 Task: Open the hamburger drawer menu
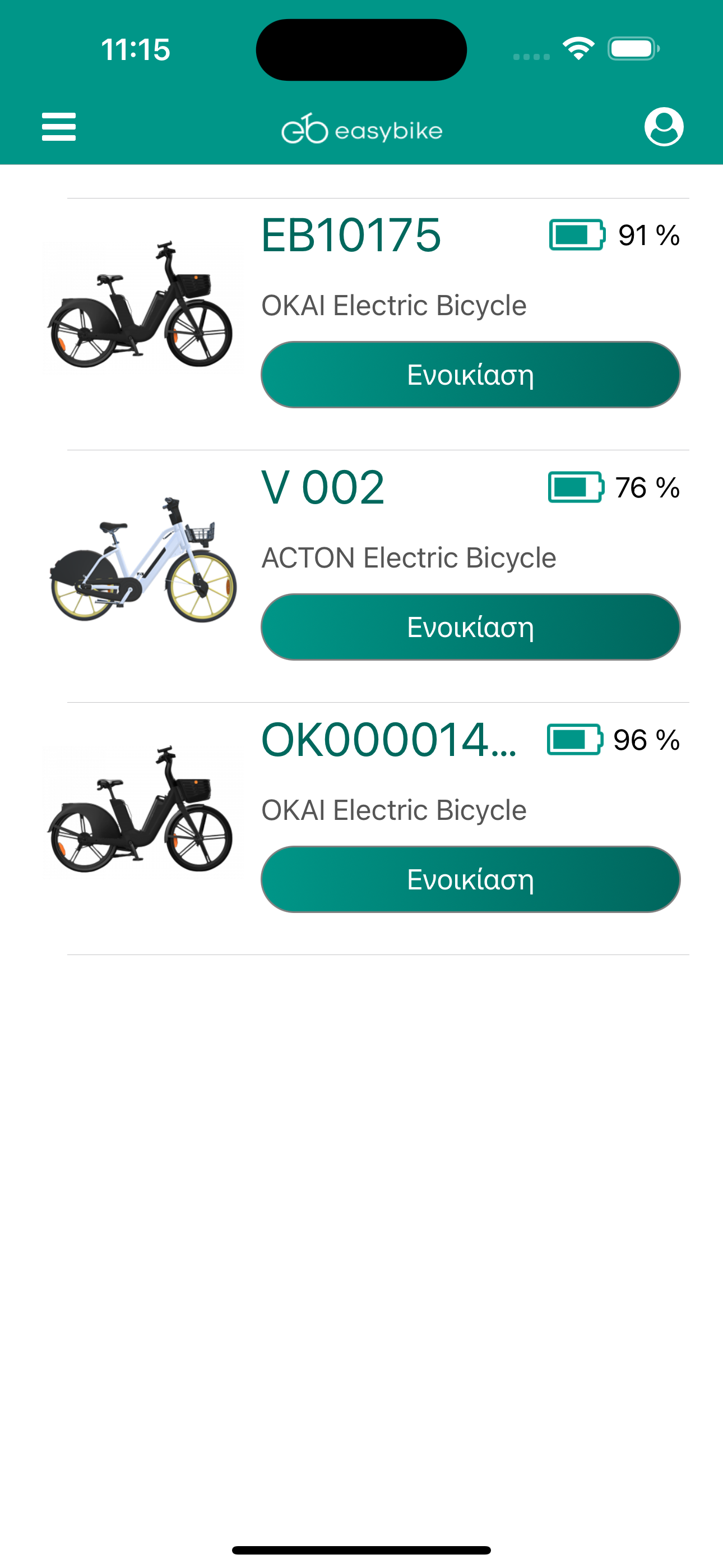58,127
